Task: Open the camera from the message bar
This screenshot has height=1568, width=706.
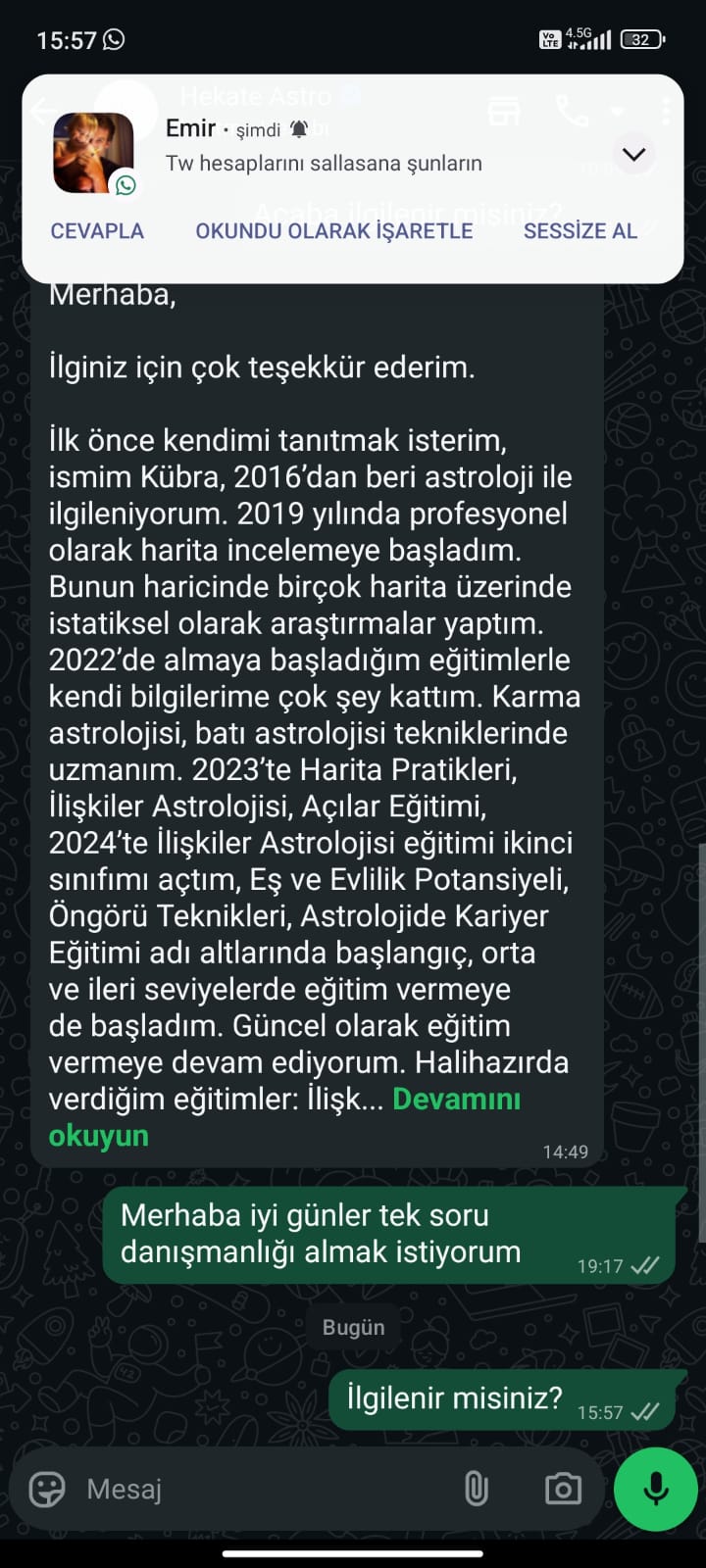Action: pos(563,1490)
